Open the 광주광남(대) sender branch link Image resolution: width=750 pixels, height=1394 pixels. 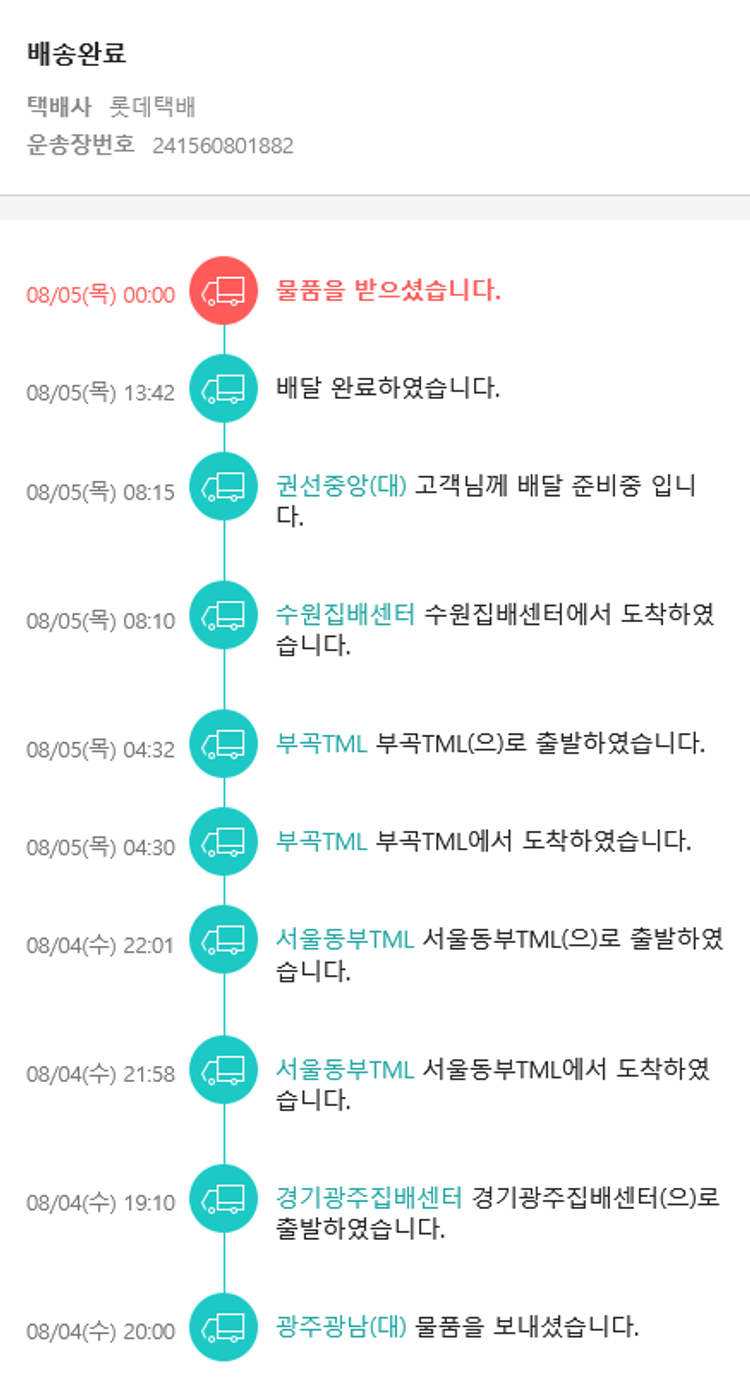point(341,1327)
